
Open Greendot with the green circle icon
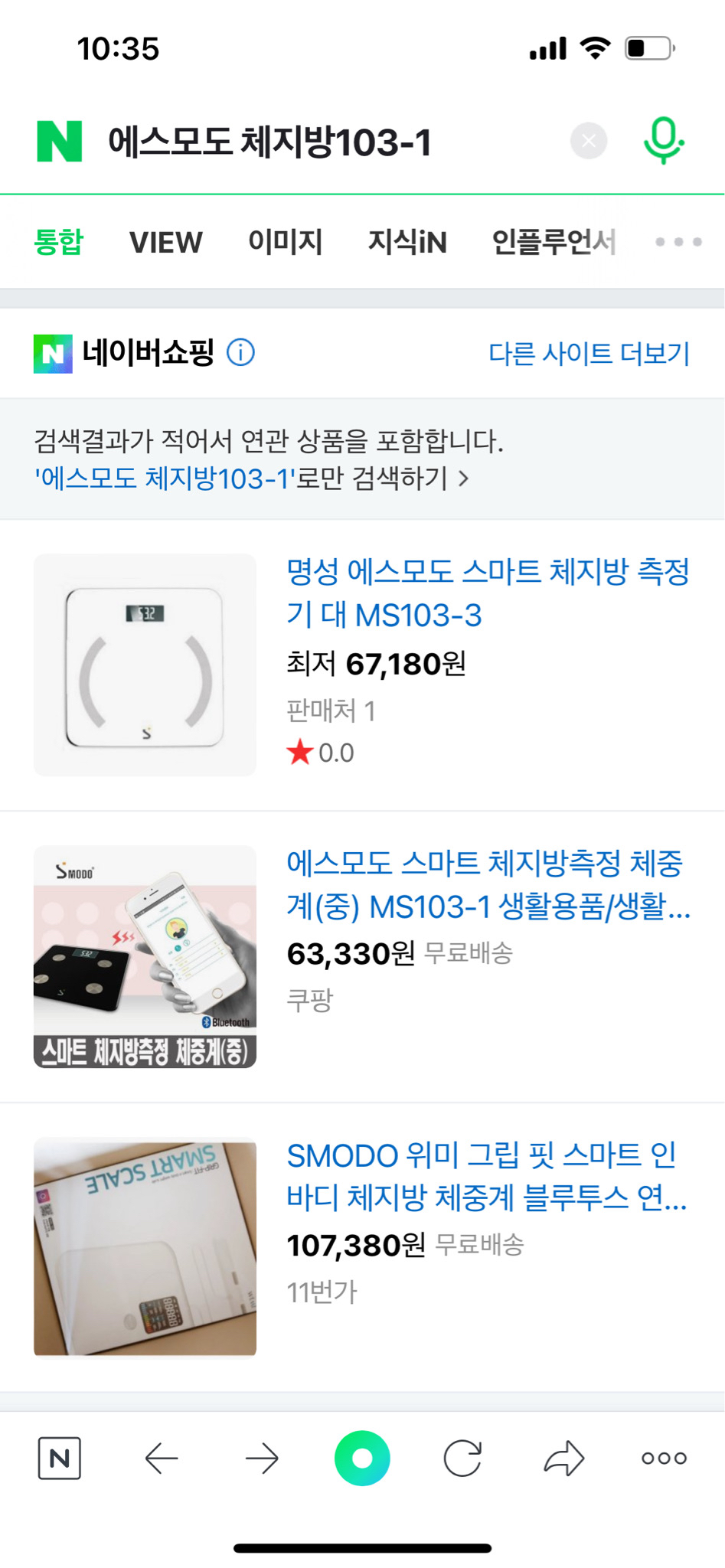(x=363, y=1458)
